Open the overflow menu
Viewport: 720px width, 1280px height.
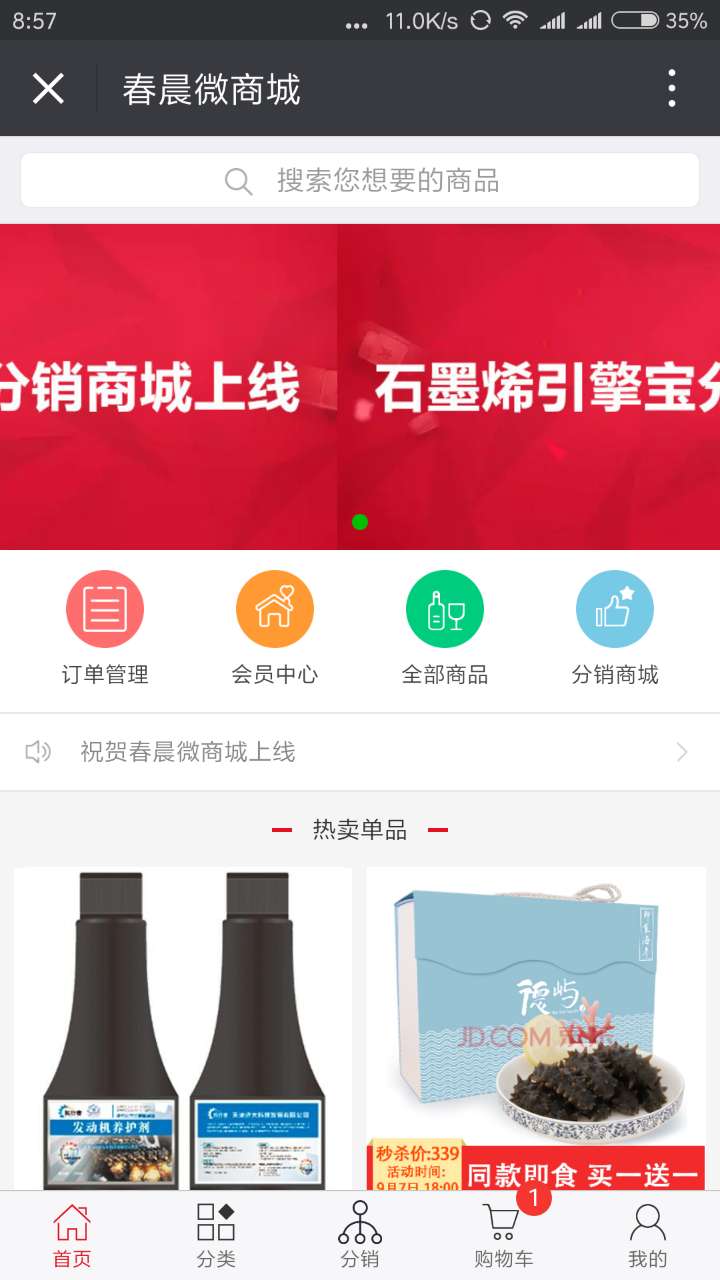click(x=671, y=88)
